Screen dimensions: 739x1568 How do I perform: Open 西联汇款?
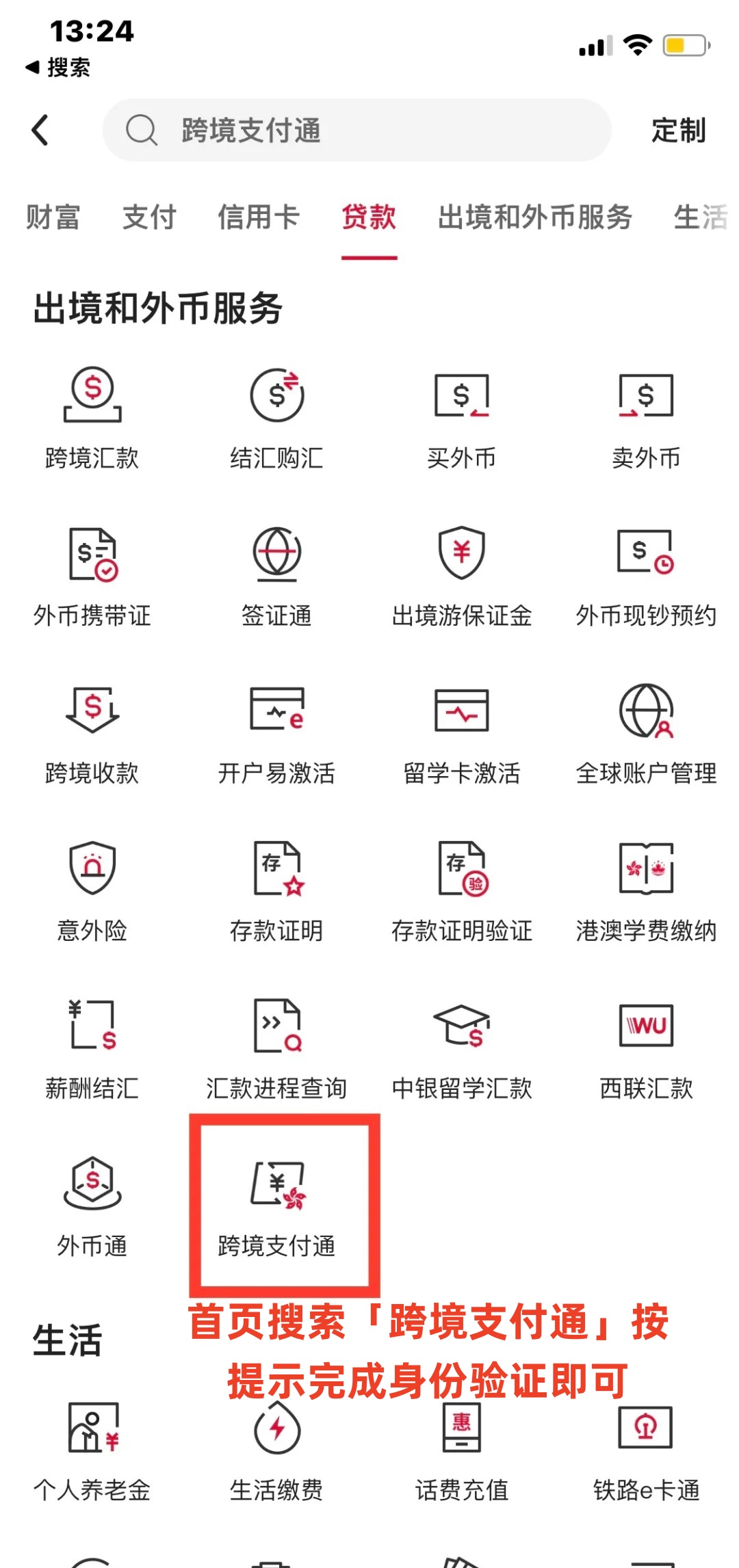click(x=646, y=1048)
